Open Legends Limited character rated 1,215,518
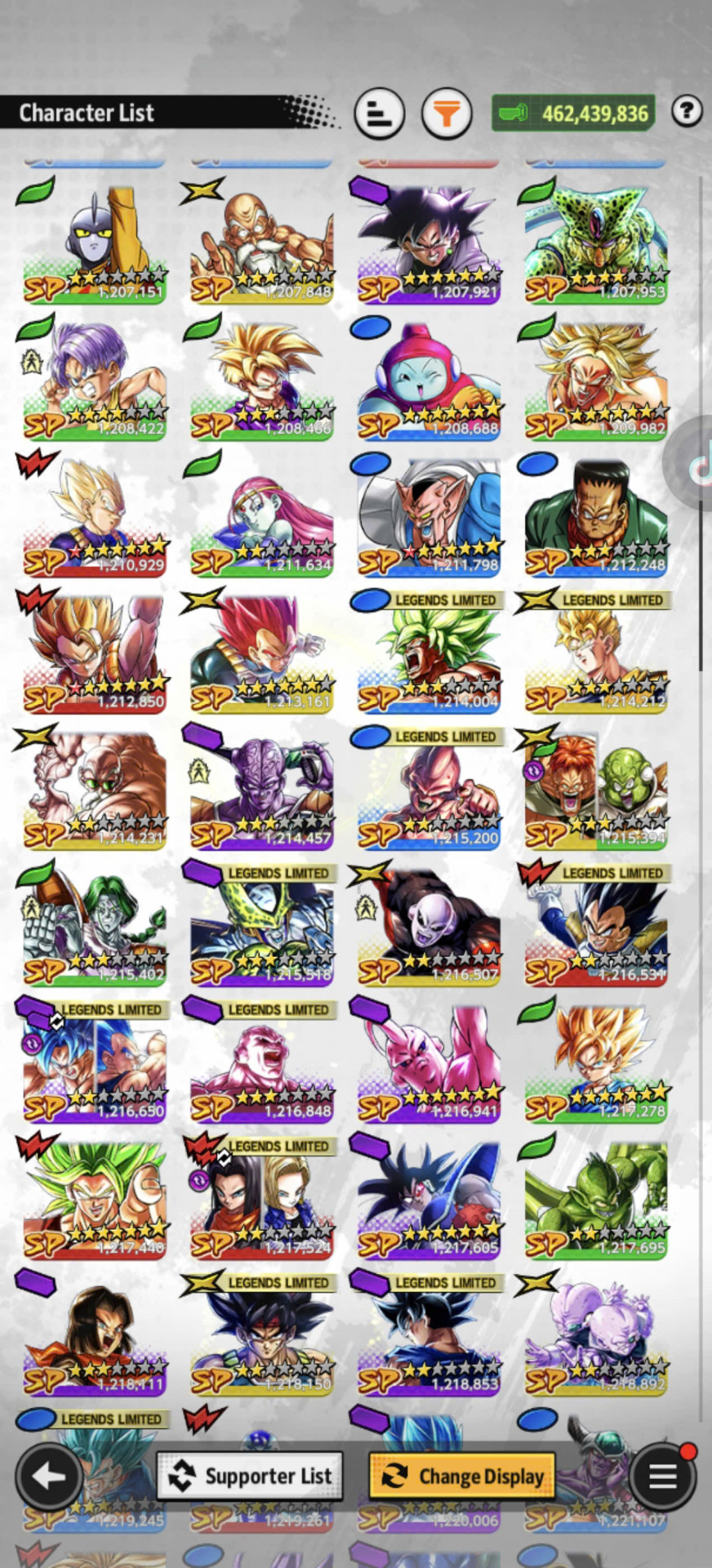This screenshot has width=712, height=1568. click(x=262, y=926)
